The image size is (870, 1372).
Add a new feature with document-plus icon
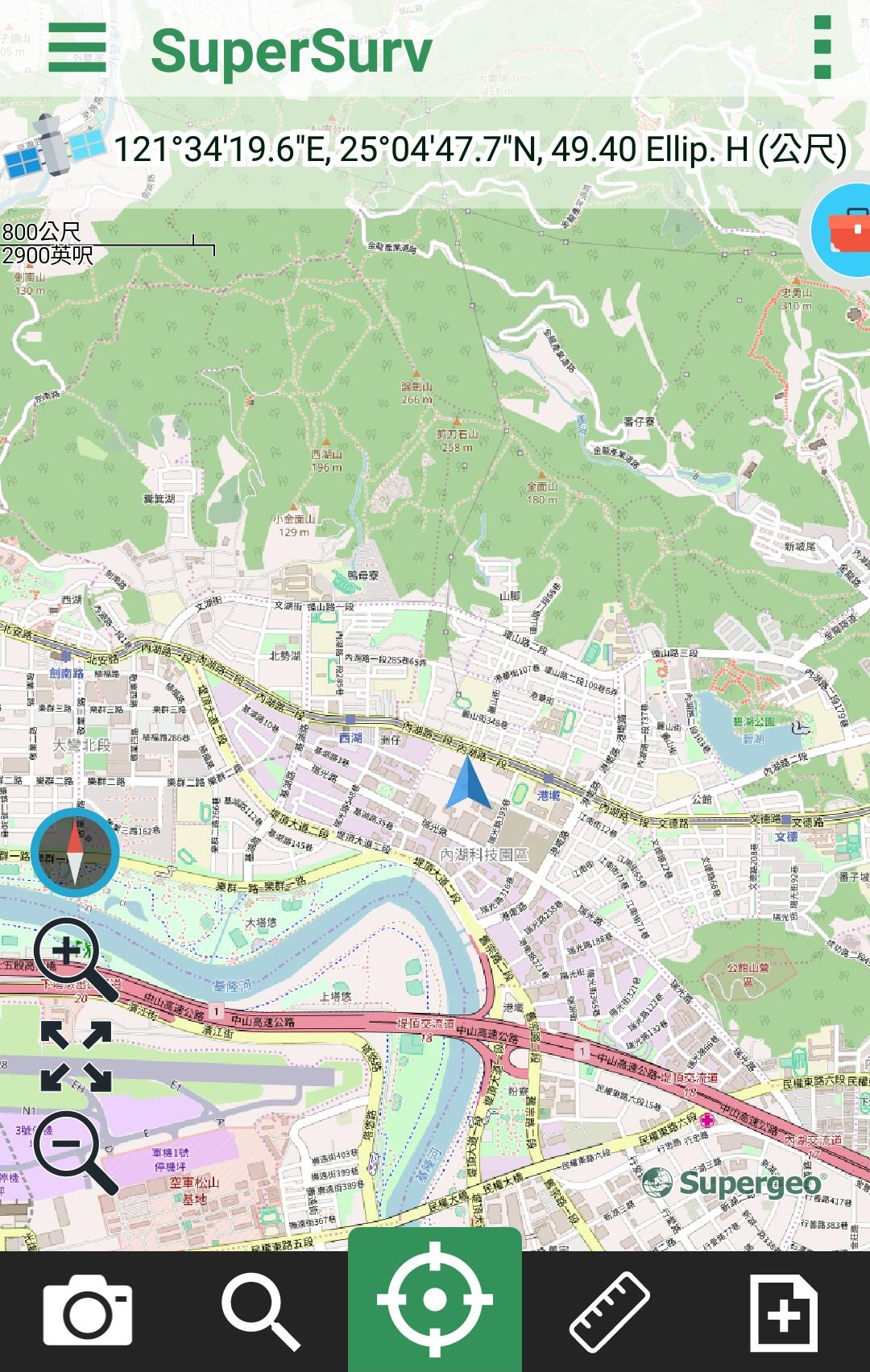(x=783, y=1312)
